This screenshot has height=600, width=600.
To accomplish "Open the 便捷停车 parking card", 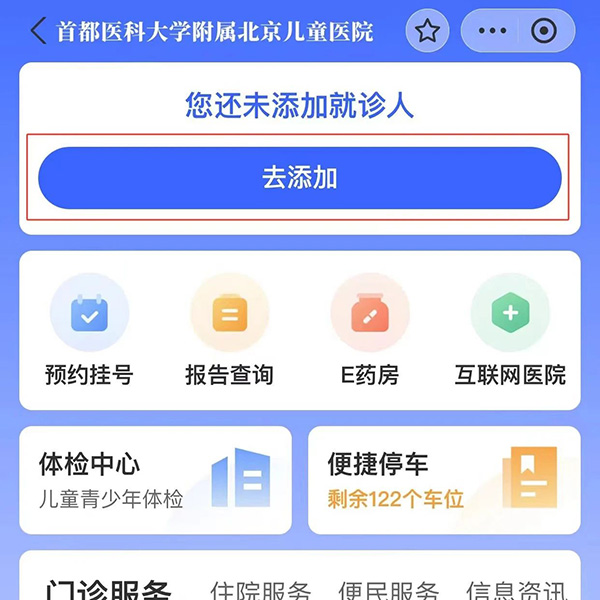I will (444, 480).
